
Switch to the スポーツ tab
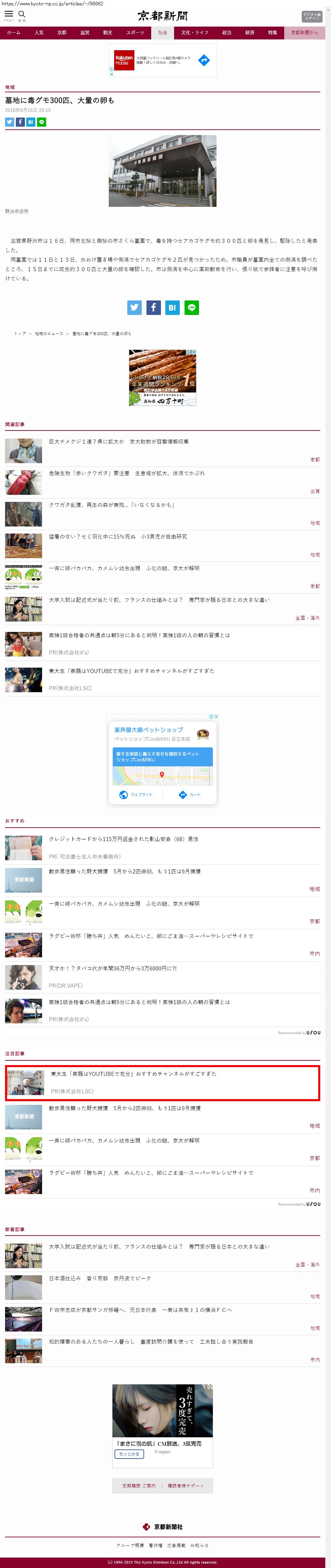[x=135, y=33]
